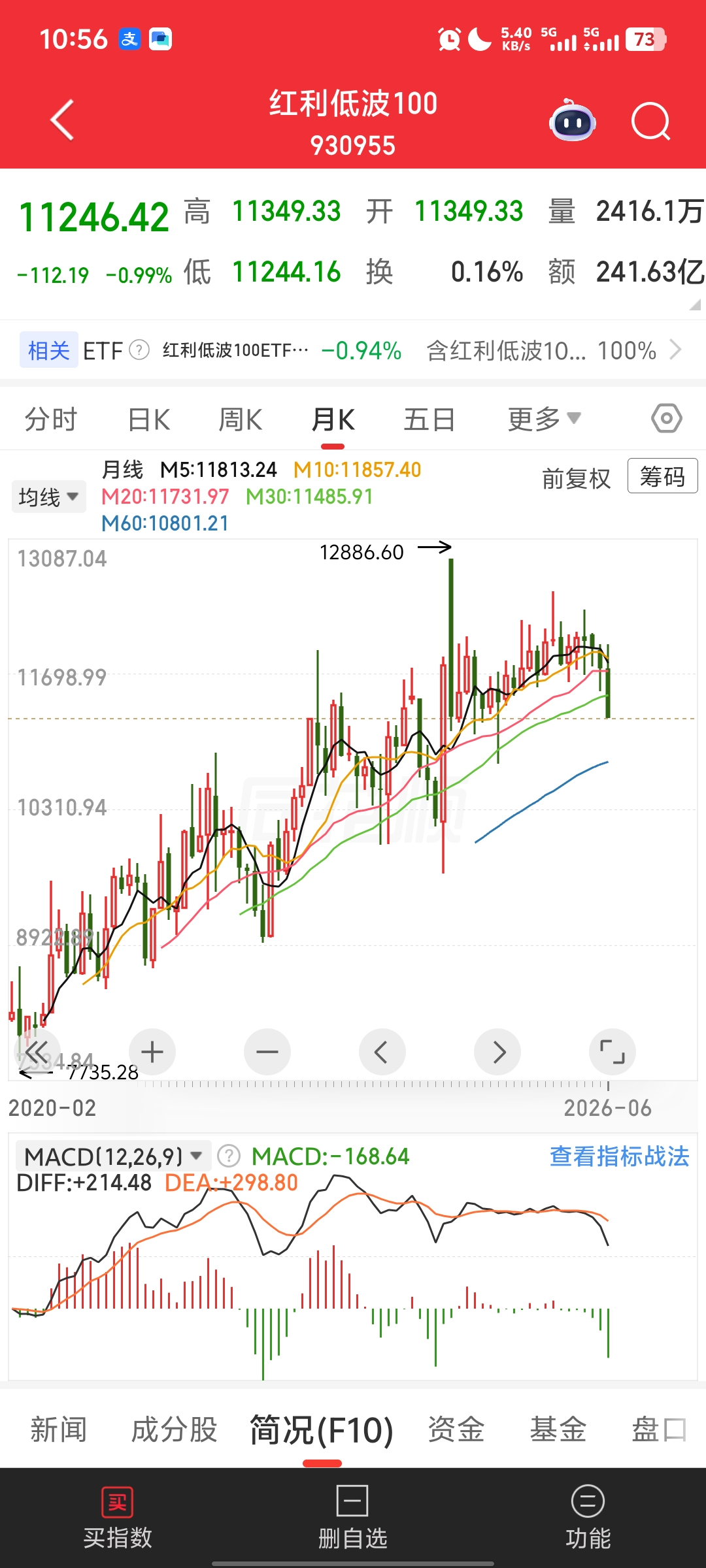The image size is (706, 1568).
Task: Open the related 红利低波100ETF row
Action: pos(353,351)
